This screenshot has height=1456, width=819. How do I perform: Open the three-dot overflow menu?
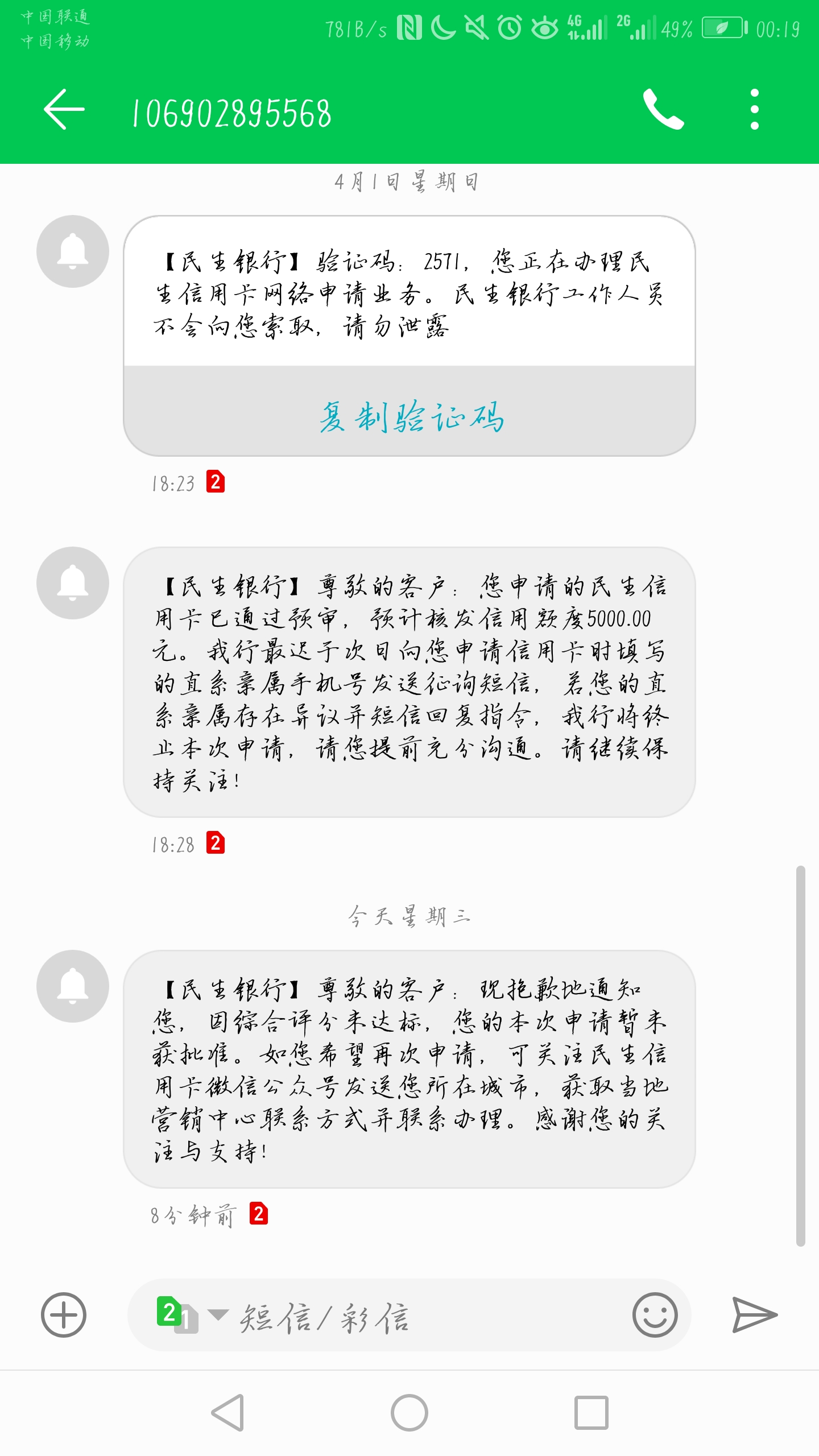pyautogui.click(x=754, y=109)
